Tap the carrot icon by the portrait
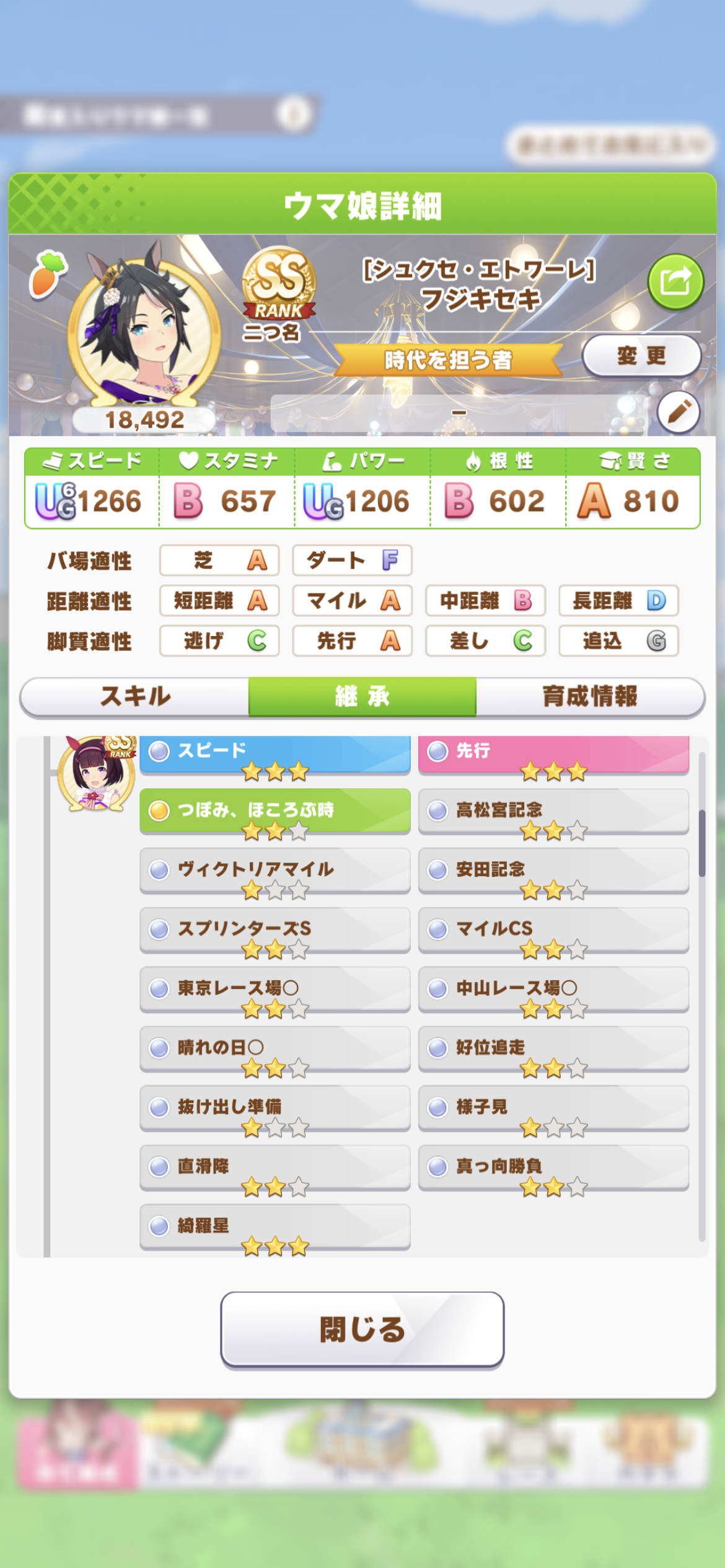The width and height of the screenshot is (725, 1568). click(x=48, y=274)
